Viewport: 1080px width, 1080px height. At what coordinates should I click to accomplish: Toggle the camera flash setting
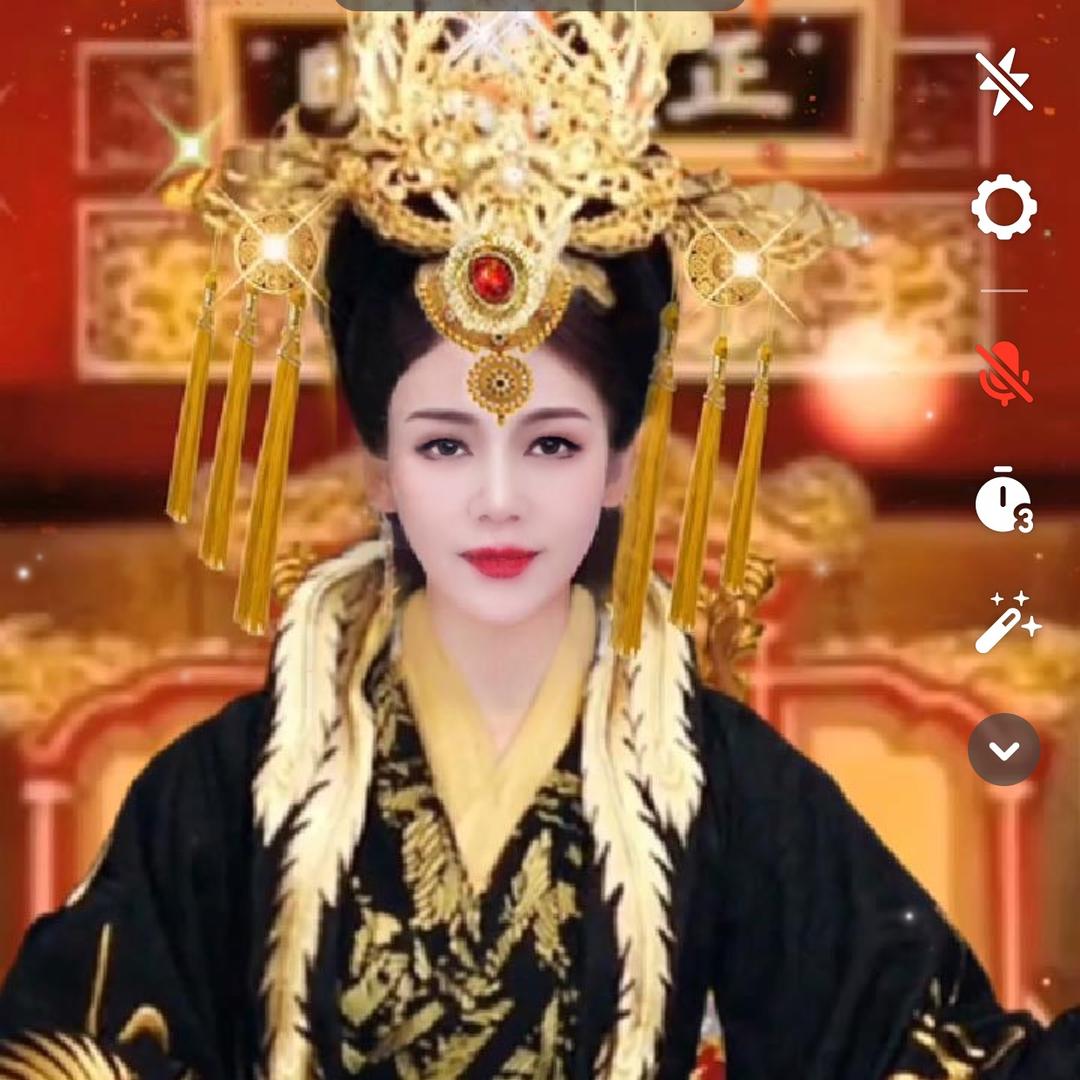tap(1004, 80)
